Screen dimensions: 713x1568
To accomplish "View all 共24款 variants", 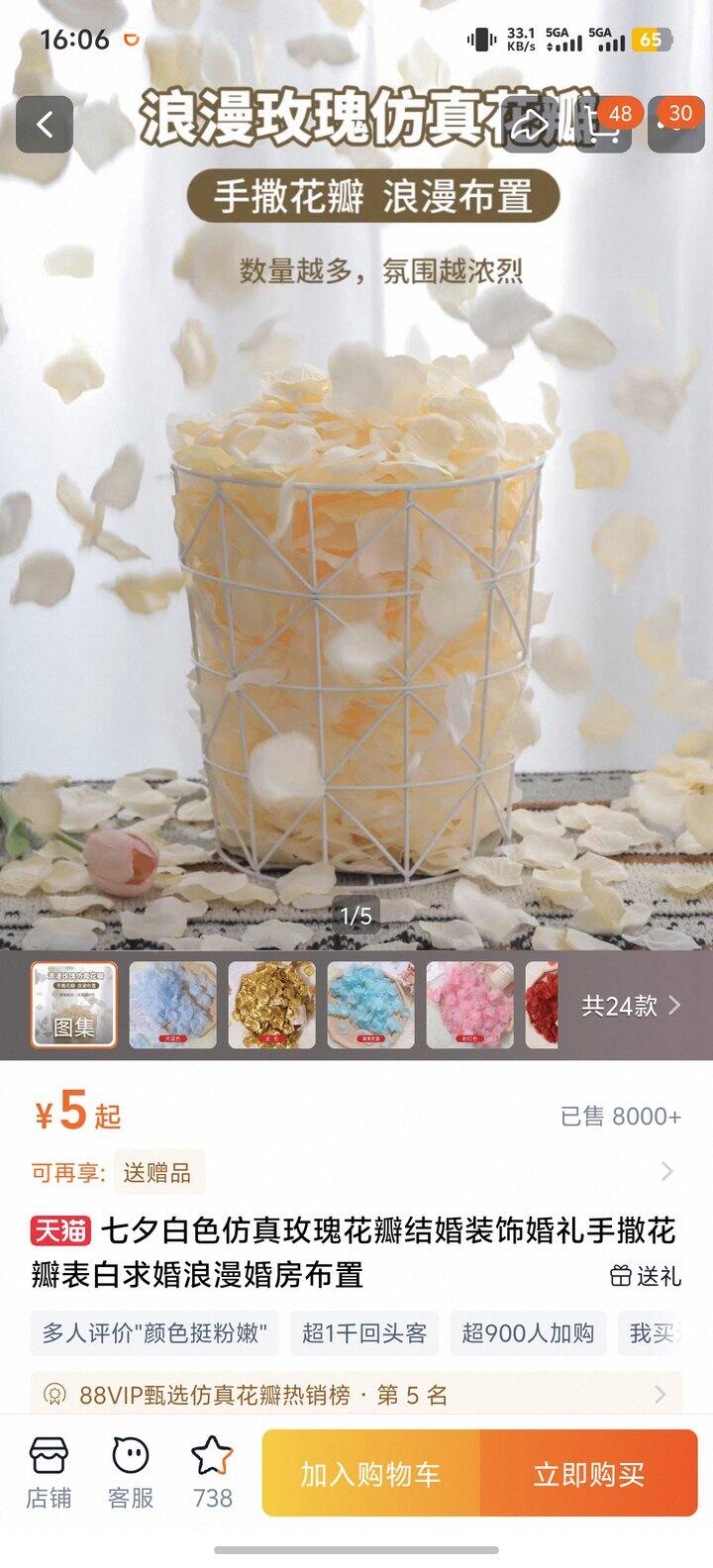I will coord(632,1006).
